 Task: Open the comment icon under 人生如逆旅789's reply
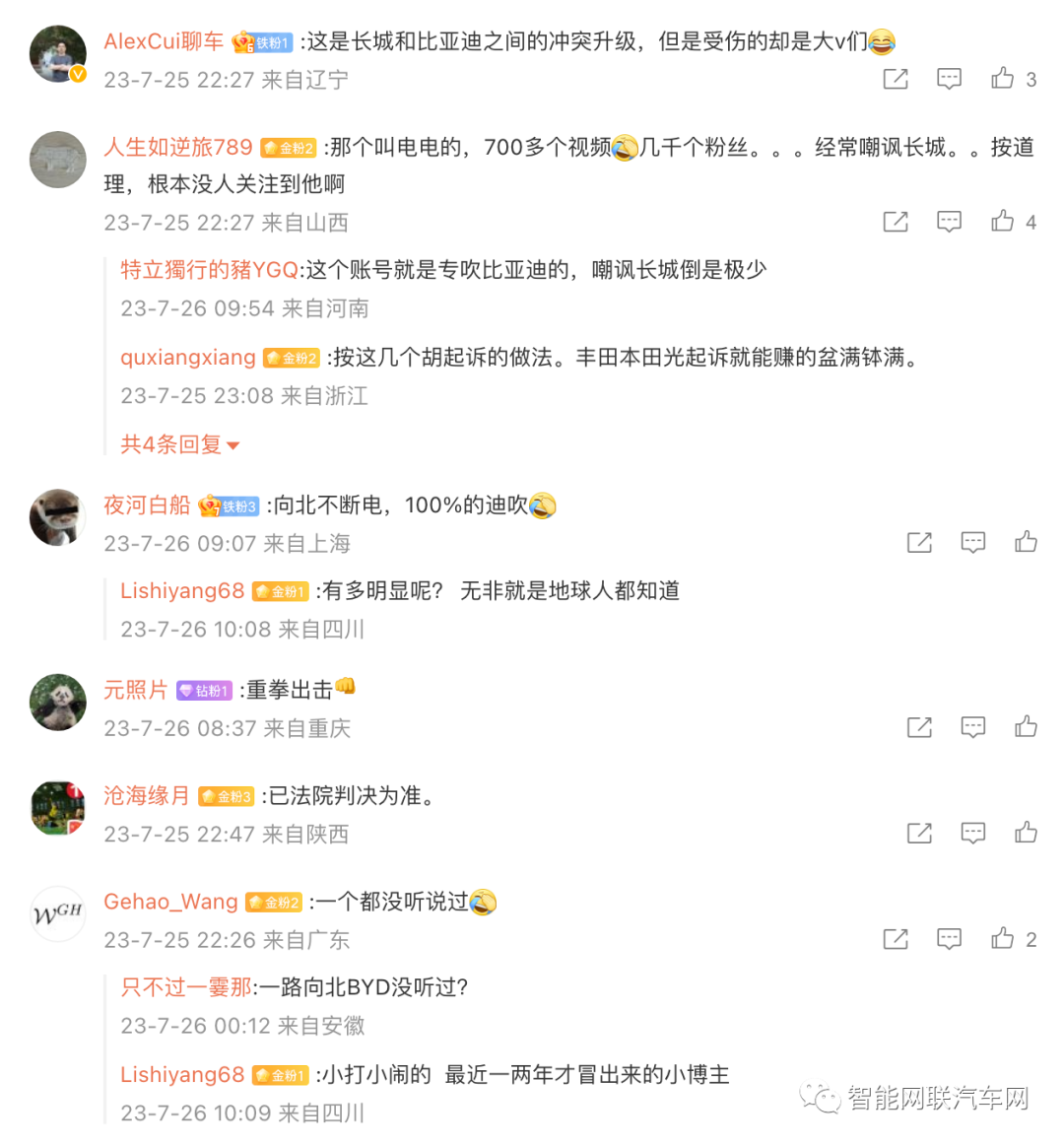(949, 222)
